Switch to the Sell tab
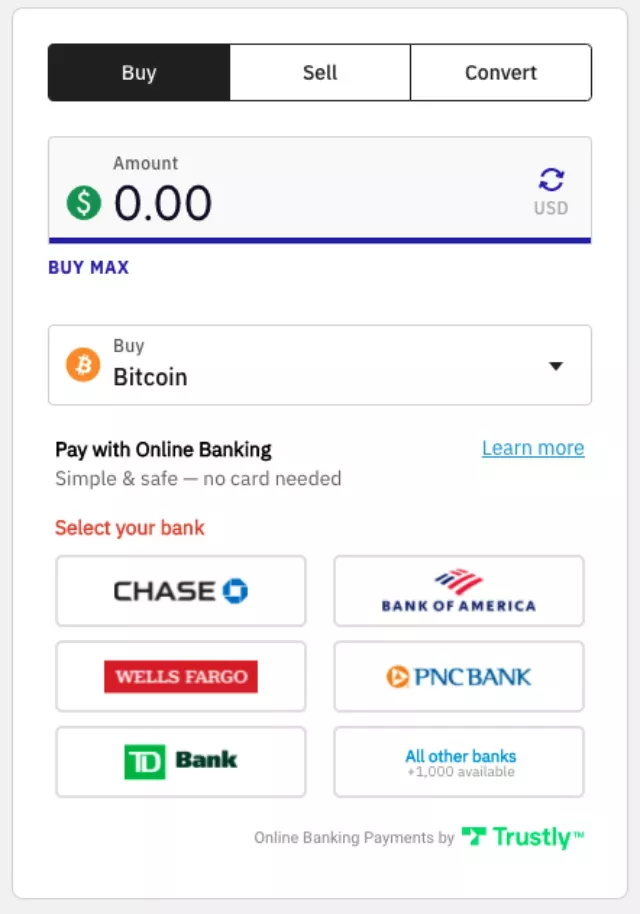Screen dimensions: 640x914 tap(320, 73)
